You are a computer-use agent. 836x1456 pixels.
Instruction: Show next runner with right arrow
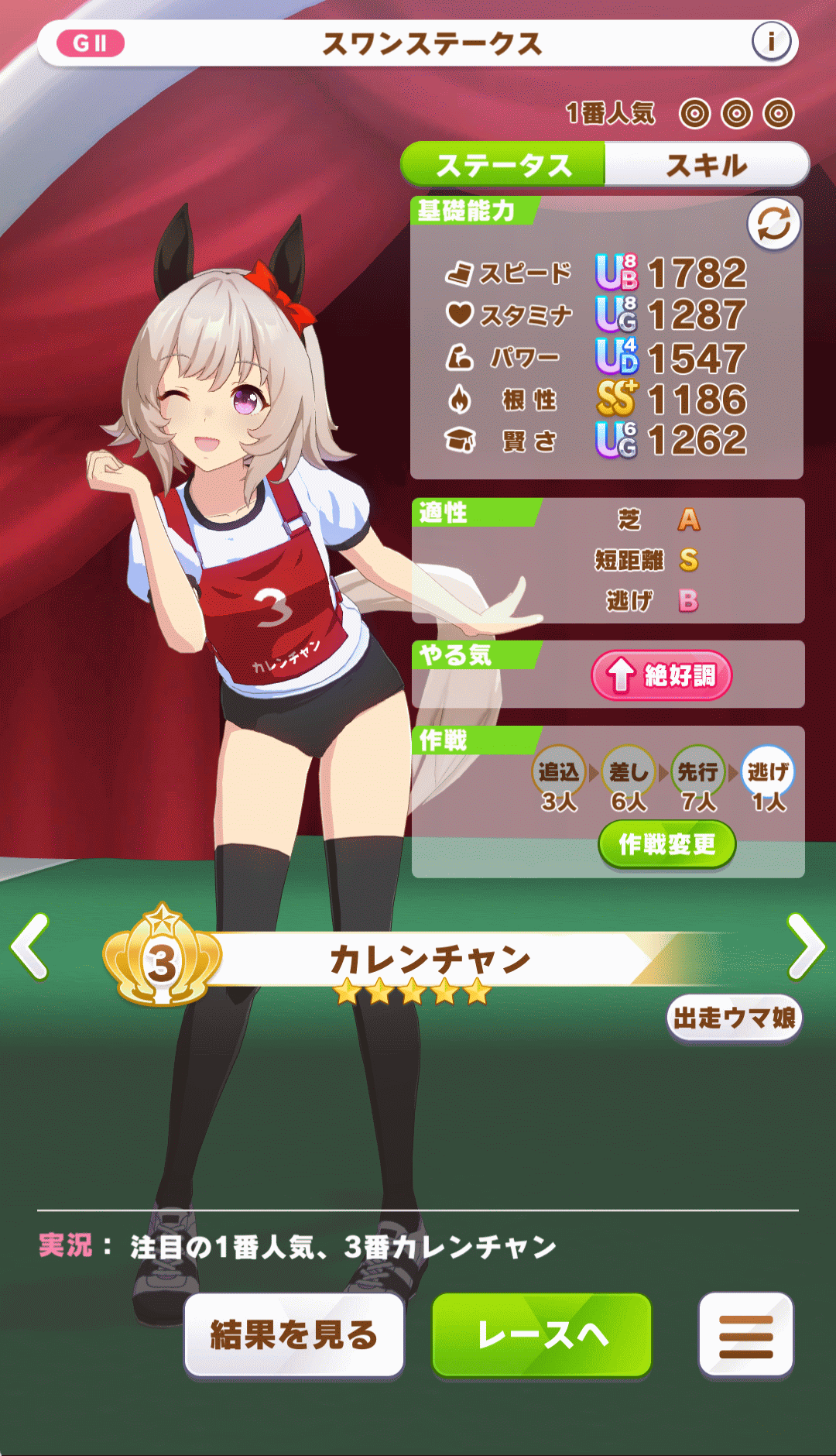click(x=805, y=946)
